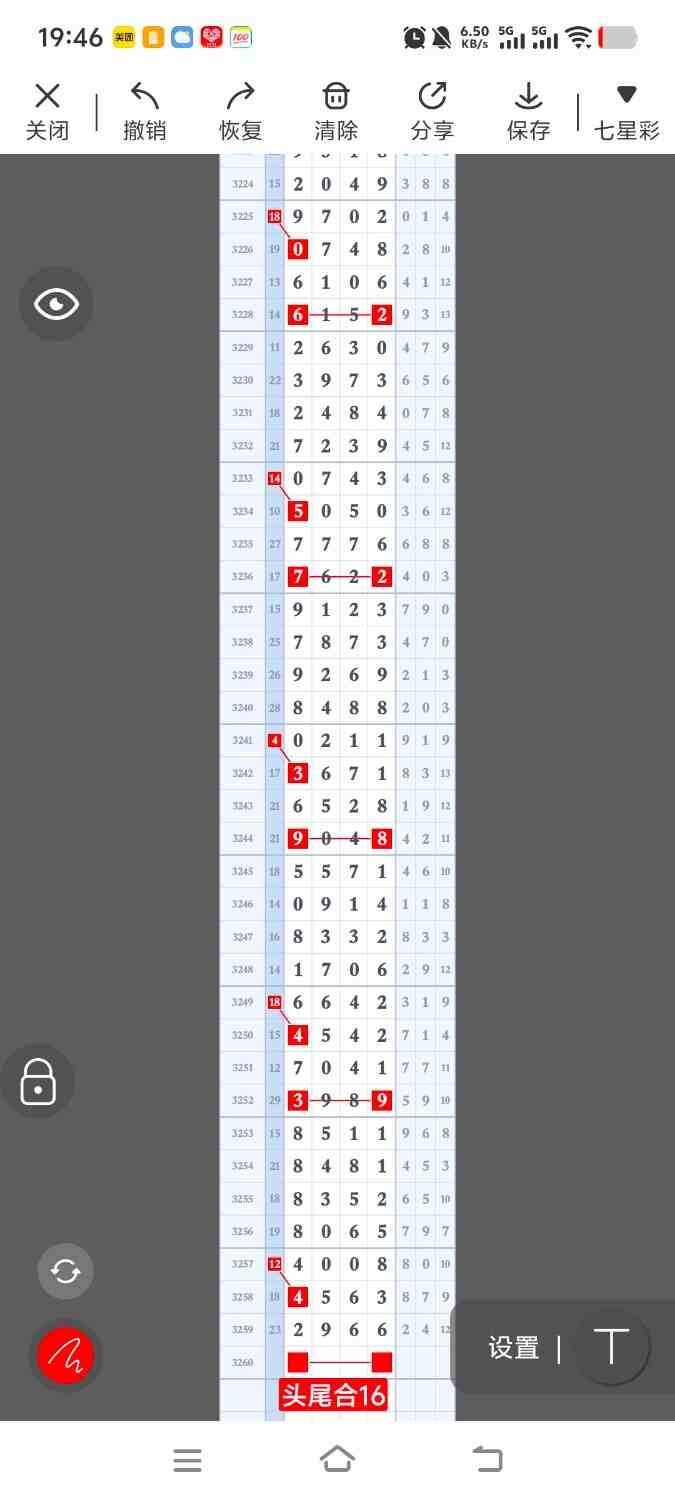
Task: Go back with system back button
Action: (x=488, y=1460)
